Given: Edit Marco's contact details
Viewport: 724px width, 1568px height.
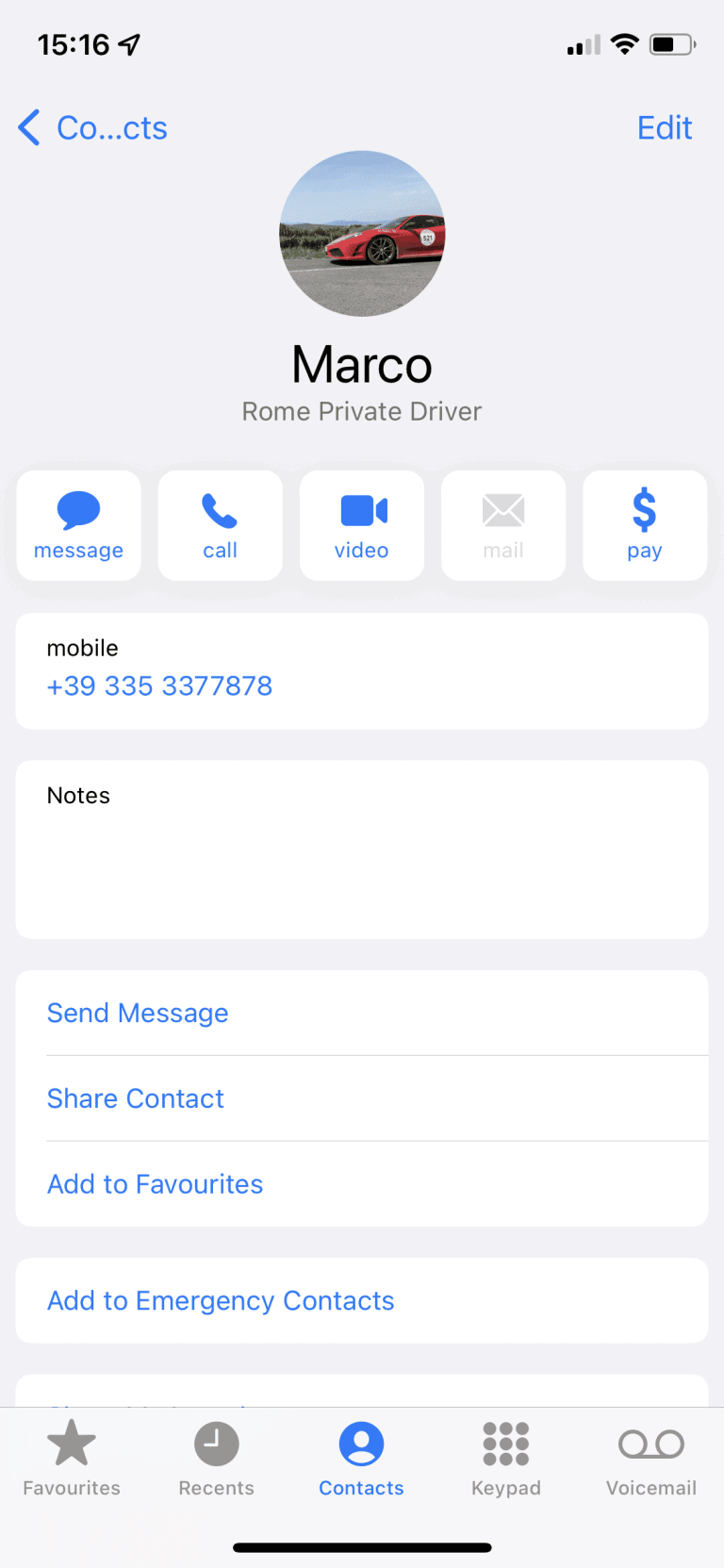Looking at the screenshot, I should [664, 128].
